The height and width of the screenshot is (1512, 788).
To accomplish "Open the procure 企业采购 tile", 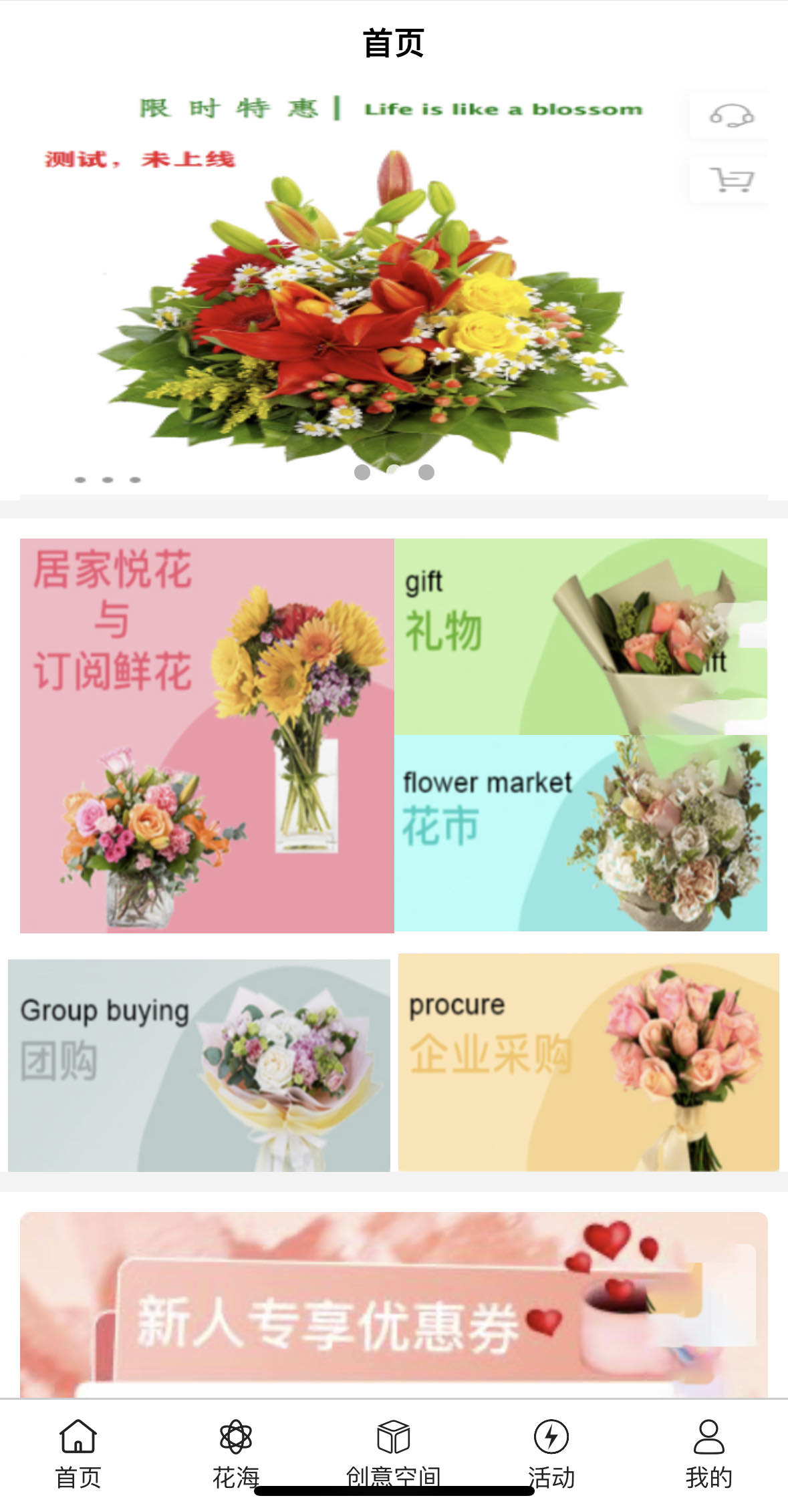I will 588,1062.
